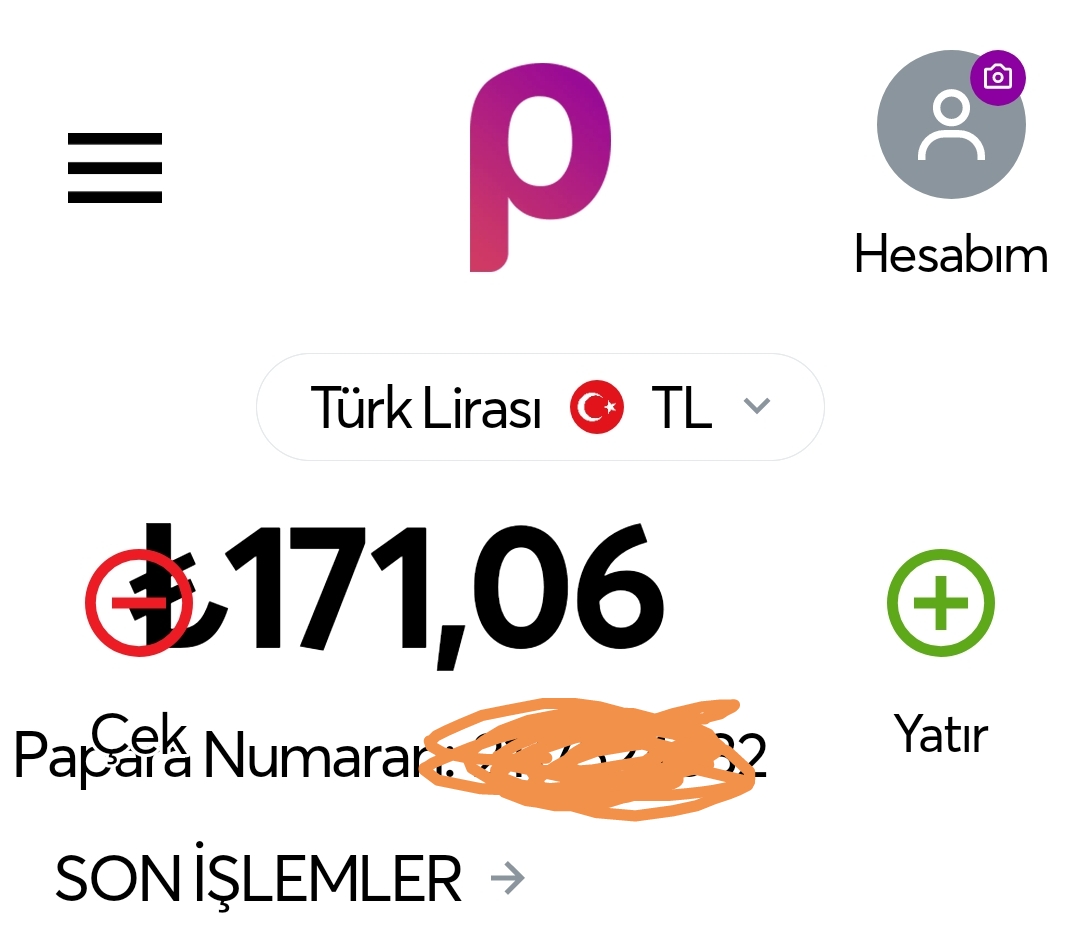This screenshot has height=944, width=1080.
Task: Open the hamburger menu
Action: coord(115,168)
